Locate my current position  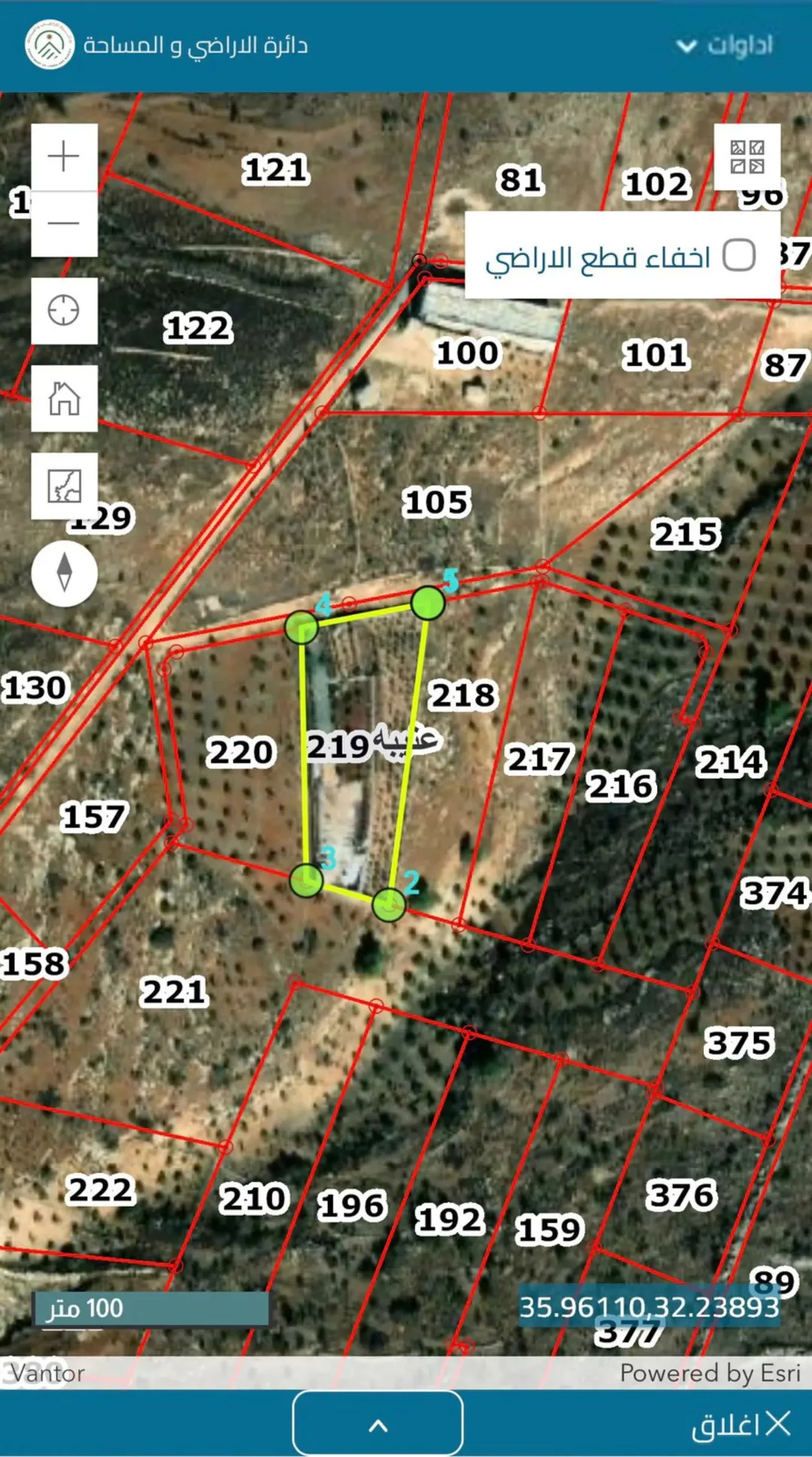click(64, 311)
